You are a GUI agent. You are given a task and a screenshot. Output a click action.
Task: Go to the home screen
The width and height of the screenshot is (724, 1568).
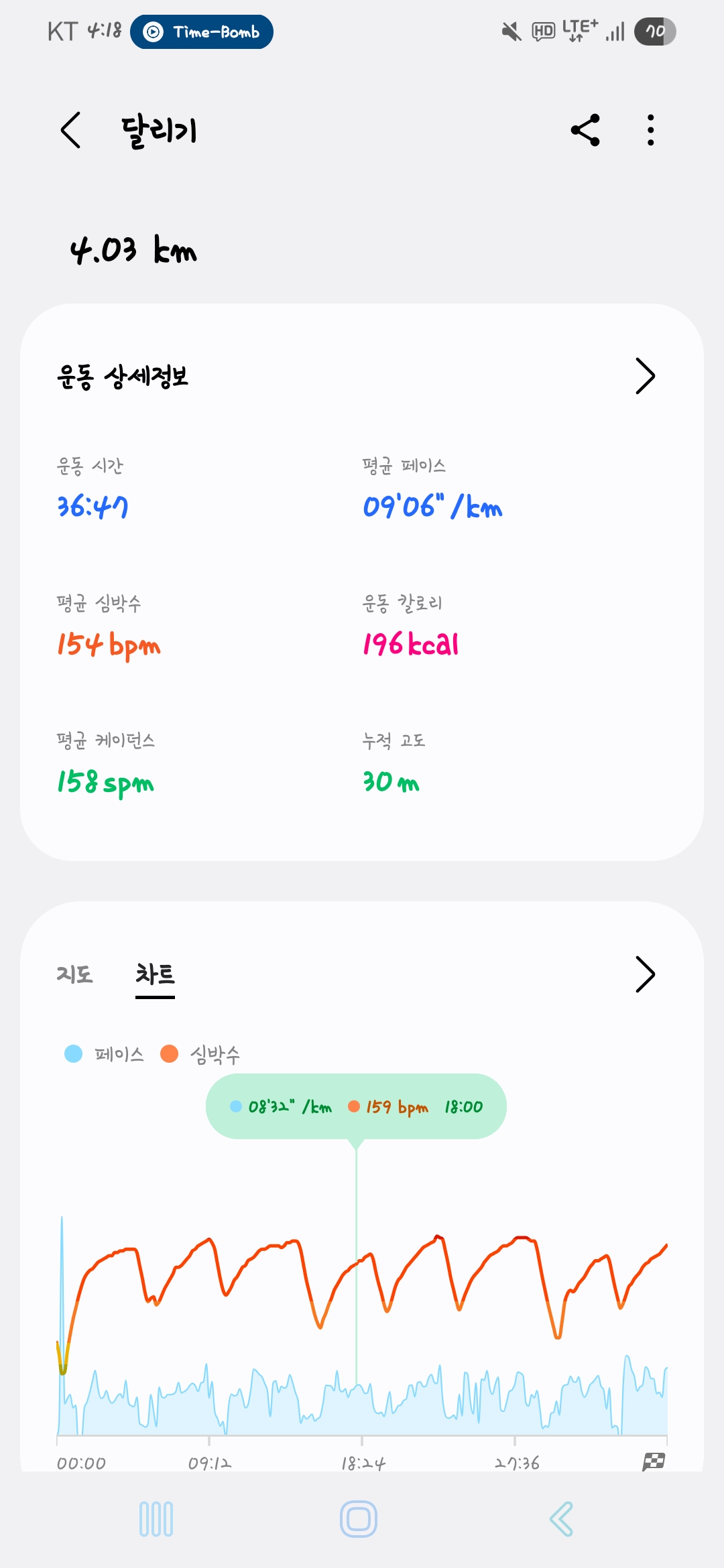tap(359, 1519)
